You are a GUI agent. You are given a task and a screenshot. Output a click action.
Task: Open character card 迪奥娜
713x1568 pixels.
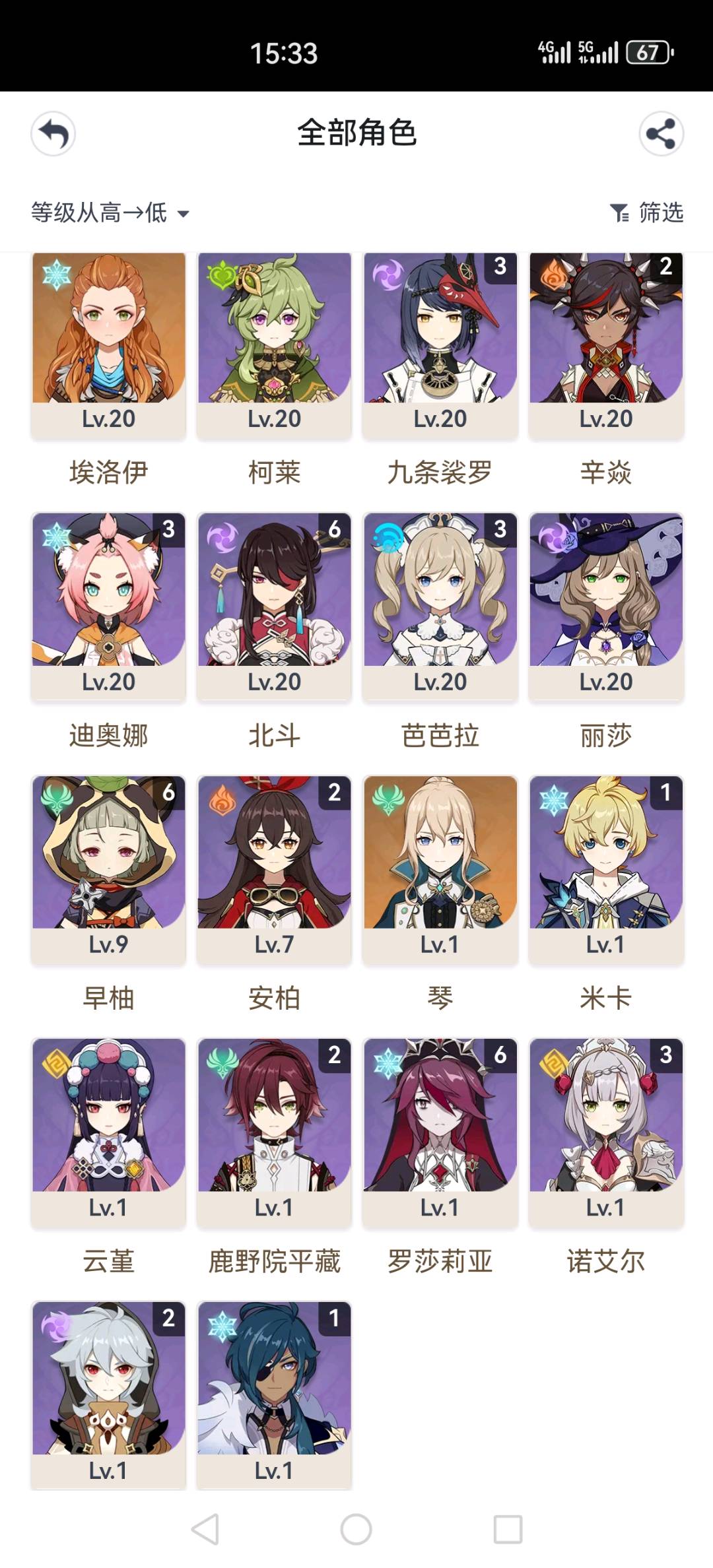[x=109, y=606]
